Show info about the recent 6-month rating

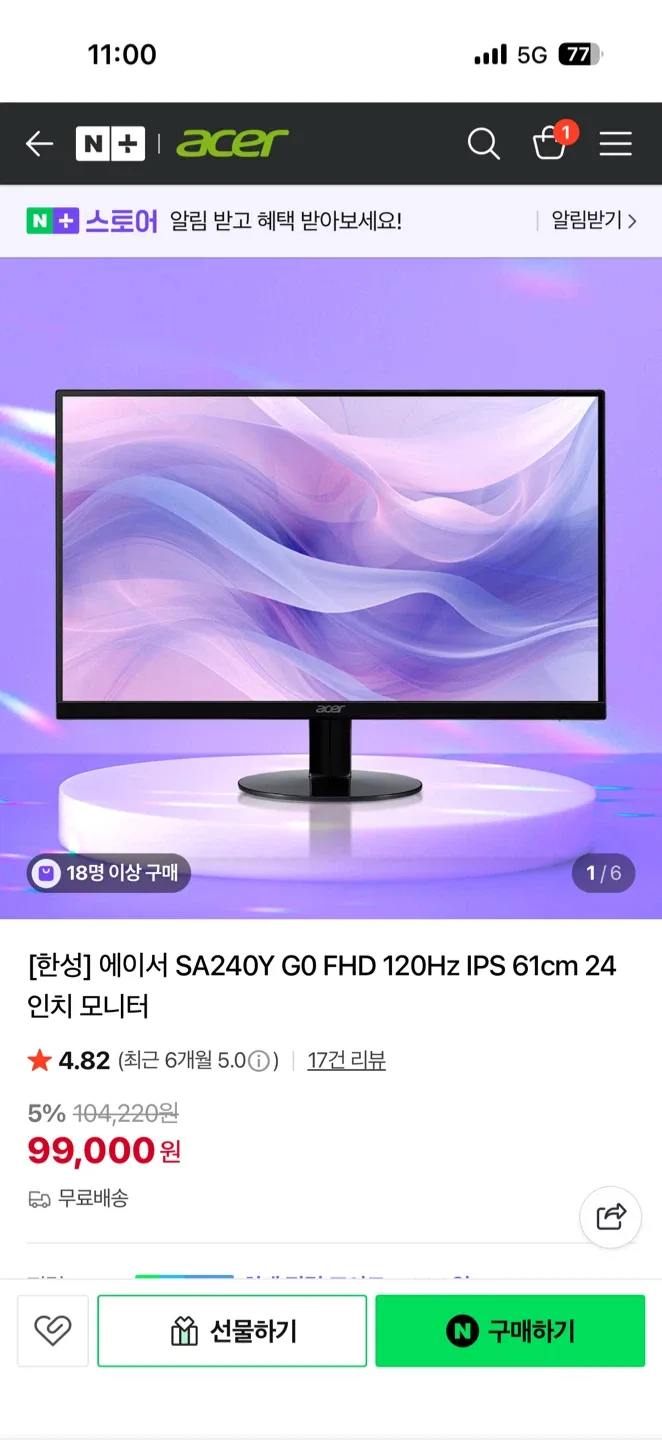[x=259, y=1061]
